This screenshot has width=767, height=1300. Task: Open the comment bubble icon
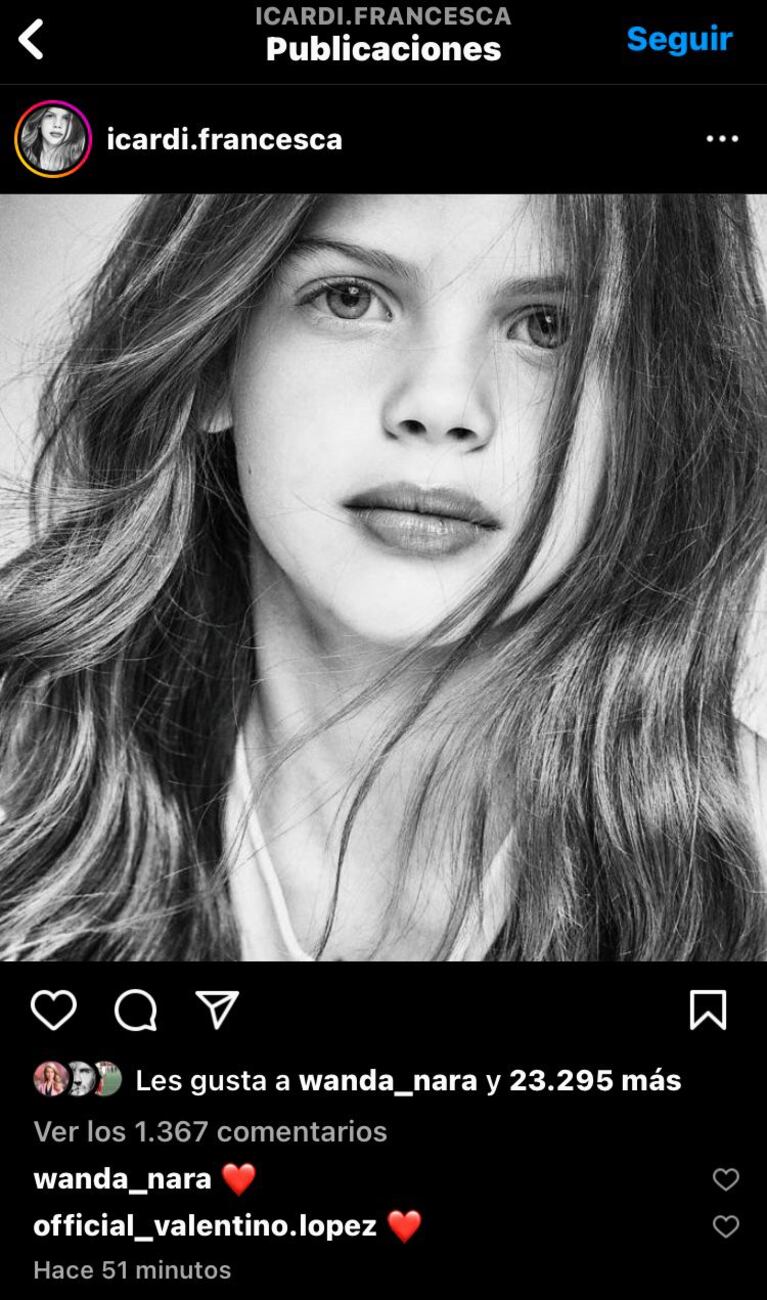(x=136, y=1010)
